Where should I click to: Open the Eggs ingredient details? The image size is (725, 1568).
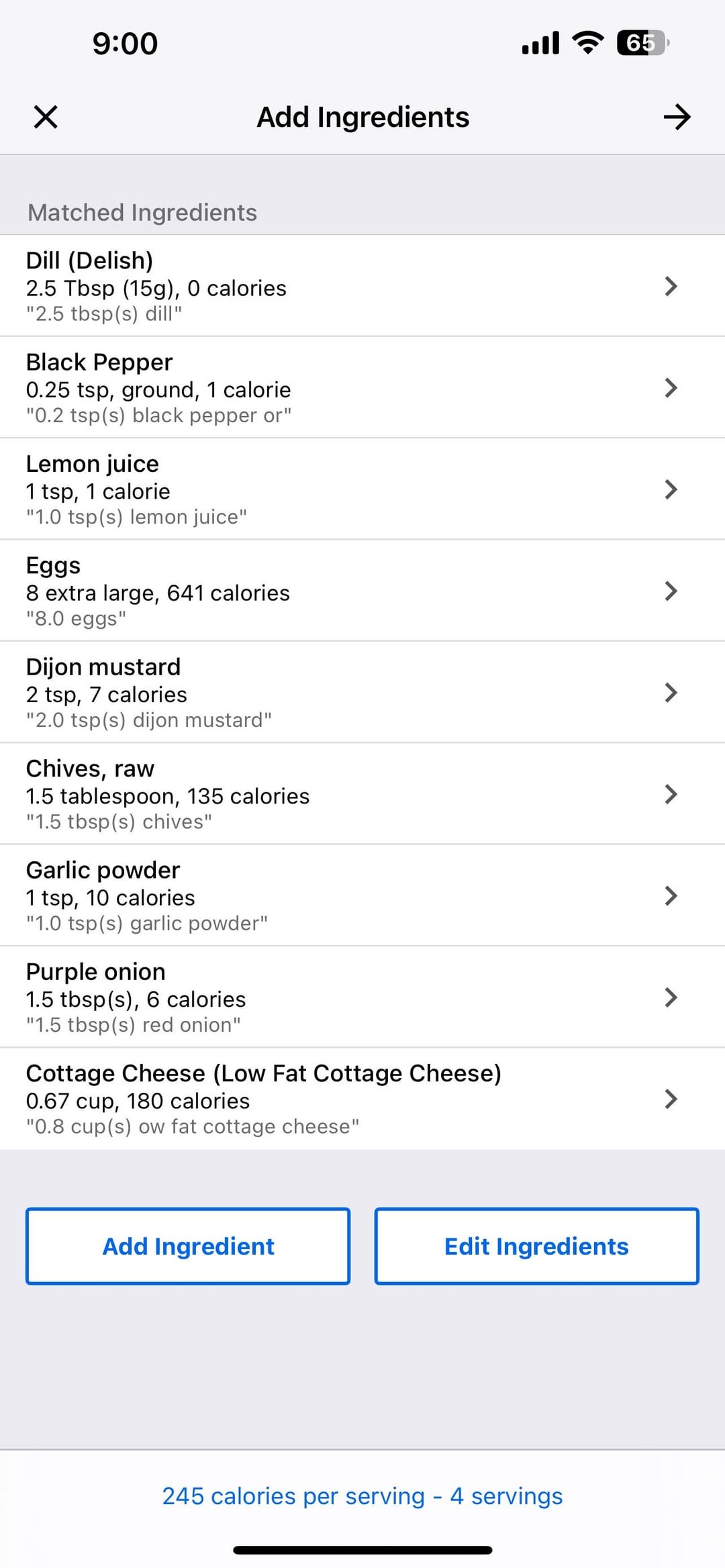click(x=362, y=591)
